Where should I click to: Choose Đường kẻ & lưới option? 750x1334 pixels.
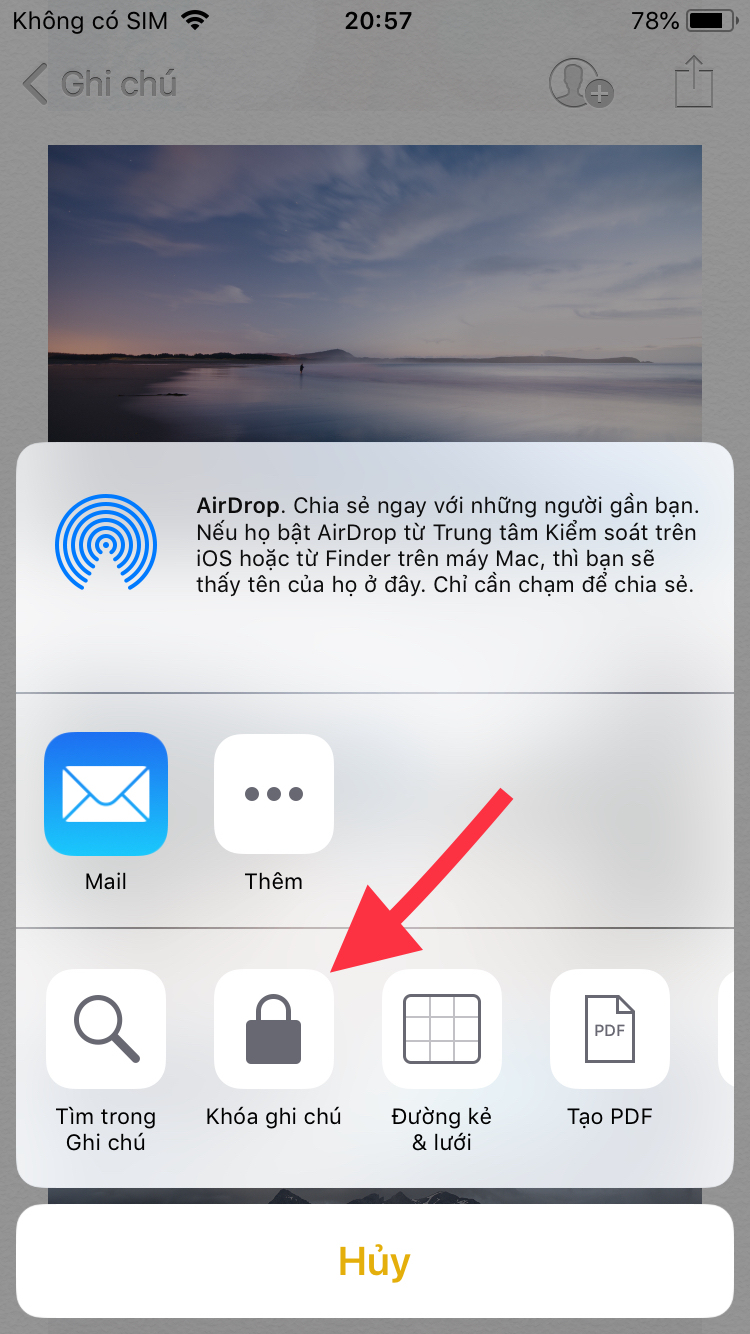442,1029
